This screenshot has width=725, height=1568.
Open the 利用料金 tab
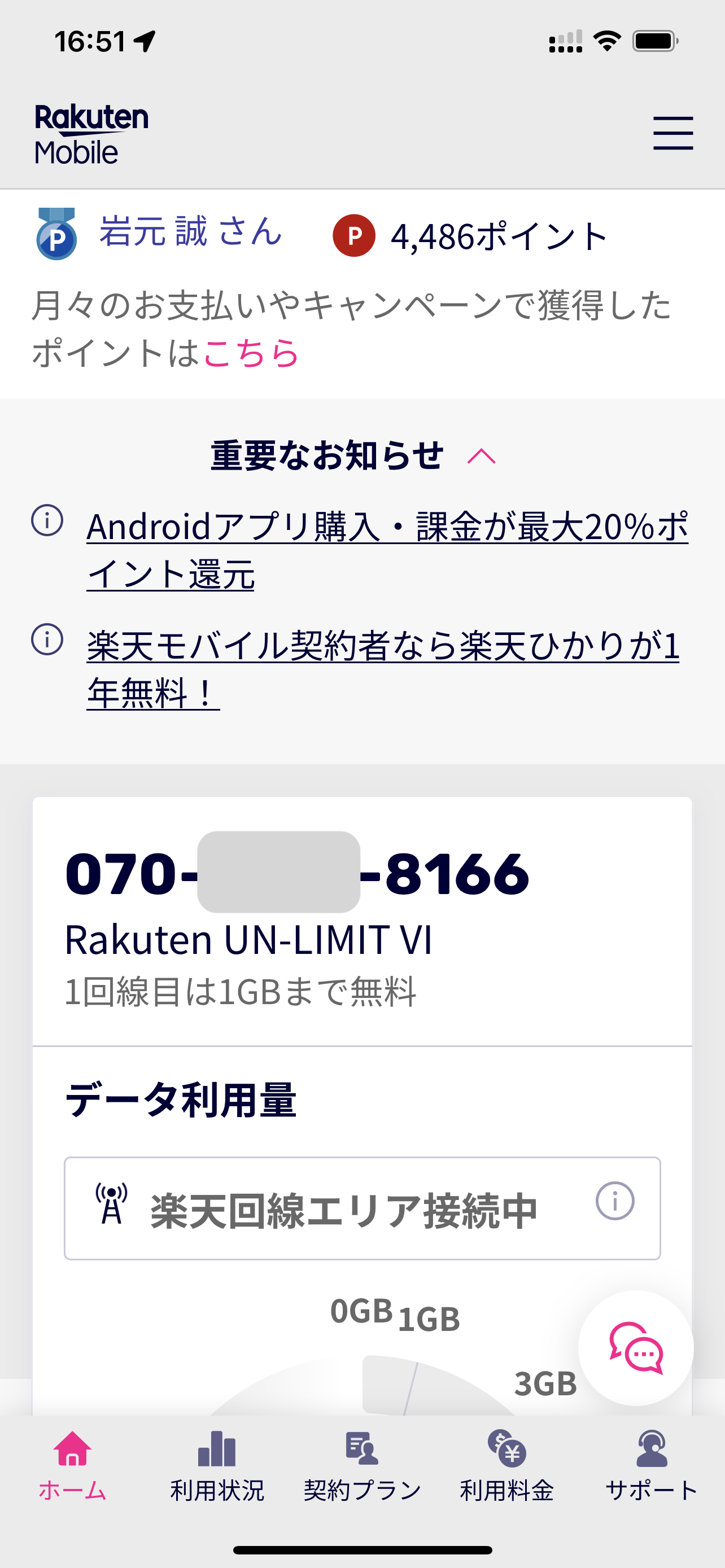pyautogui.click(x=506, y=1465)
